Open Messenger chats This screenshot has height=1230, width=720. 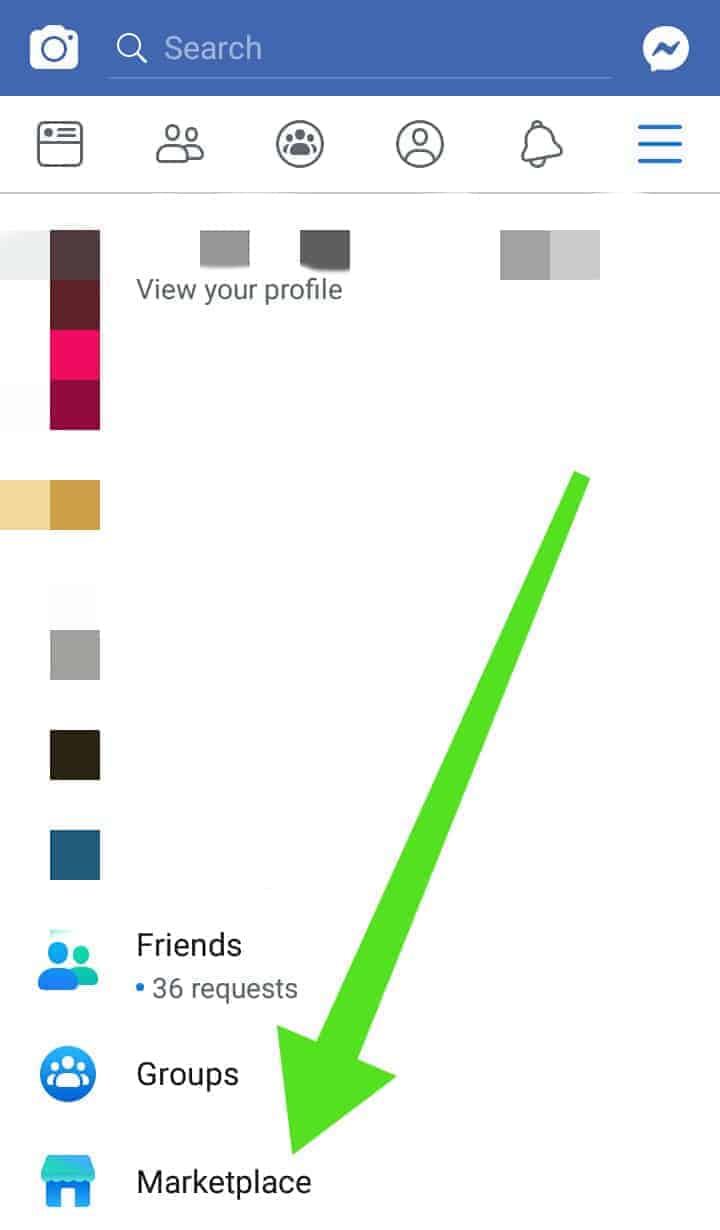[666, 48]
